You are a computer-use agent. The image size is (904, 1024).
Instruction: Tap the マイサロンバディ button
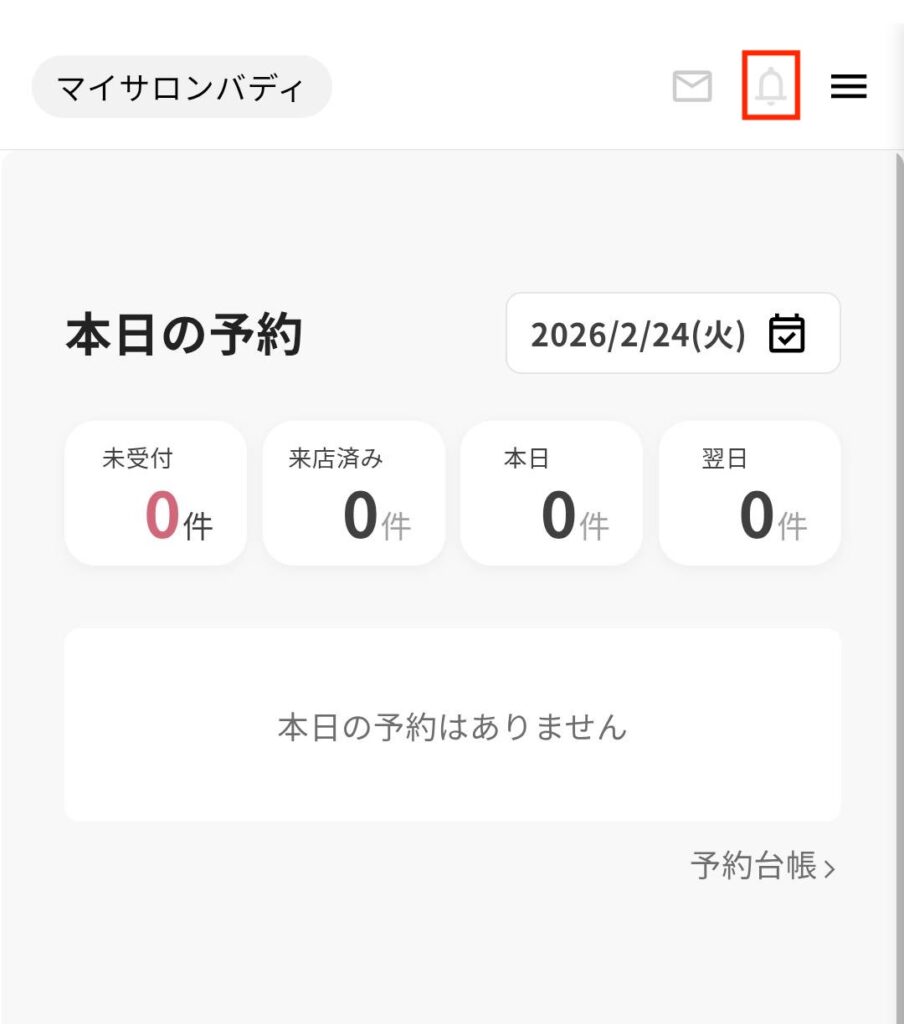pos(181,87)
